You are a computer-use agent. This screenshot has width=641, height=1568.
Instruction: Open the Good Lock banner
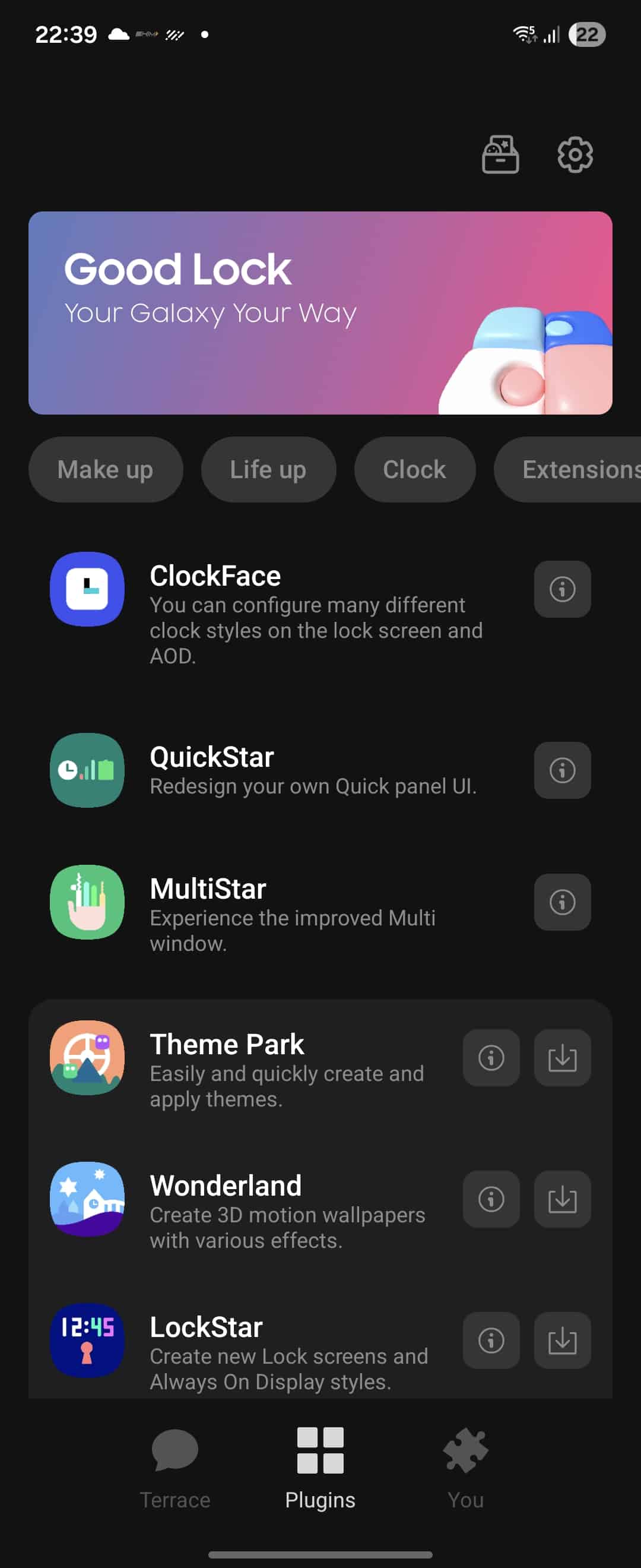pos(320,313)
